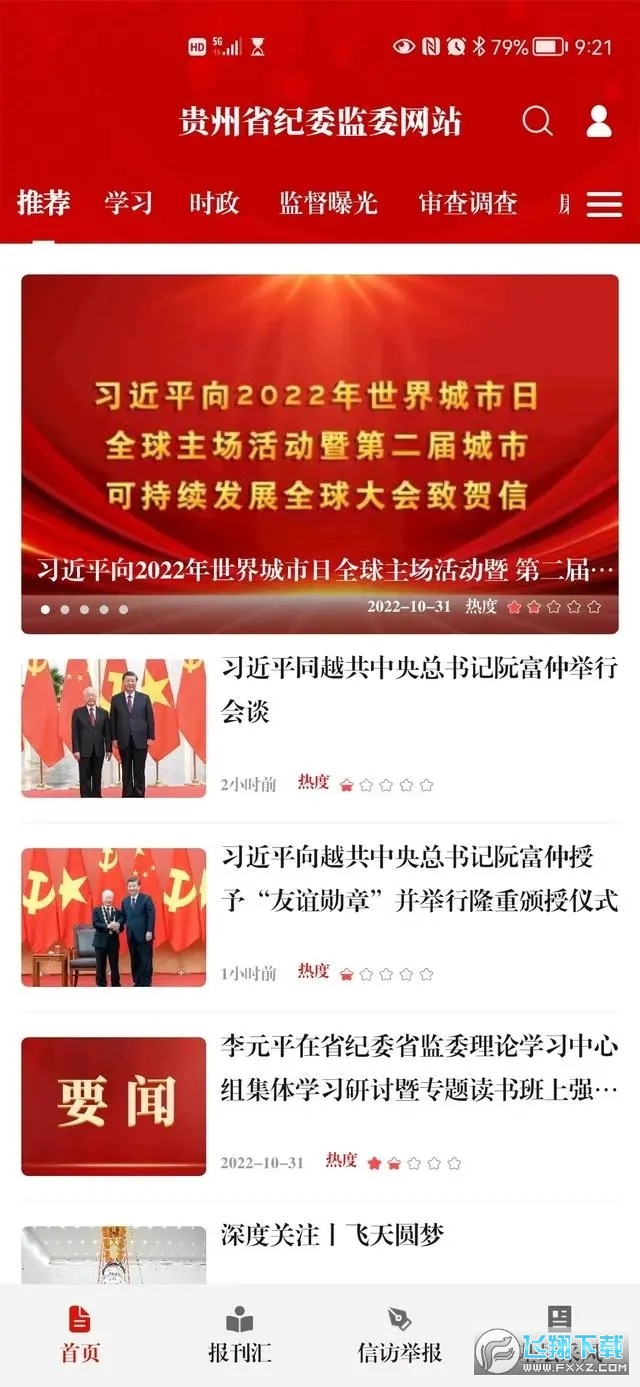640x1387 pixels.
Task: Open the user profile icon
Action: pyautogui.click(x=599, y=122)
